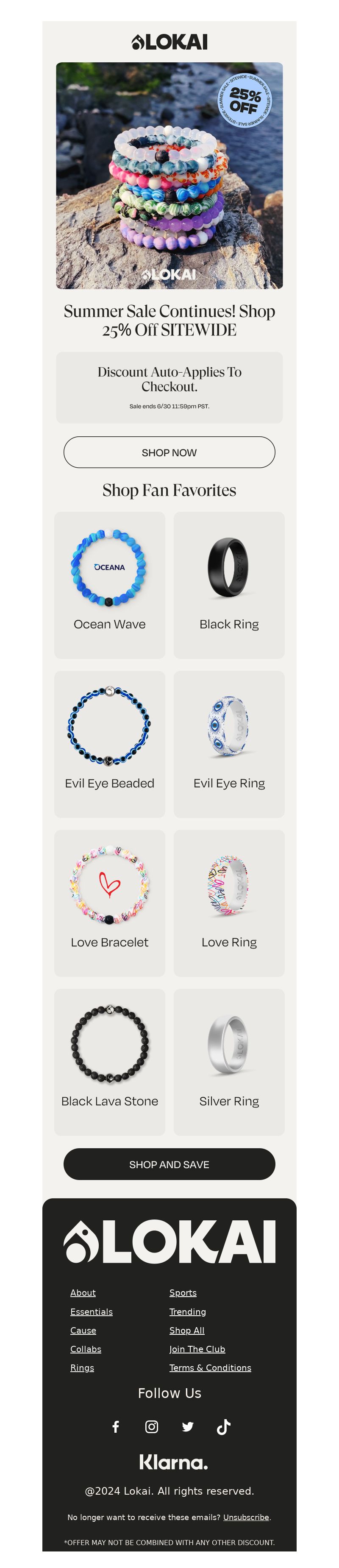The width and height of the screenshot is (339, 1568).
Task: Open the Ocean Wave bracelet card
Action: coord(110,584)
